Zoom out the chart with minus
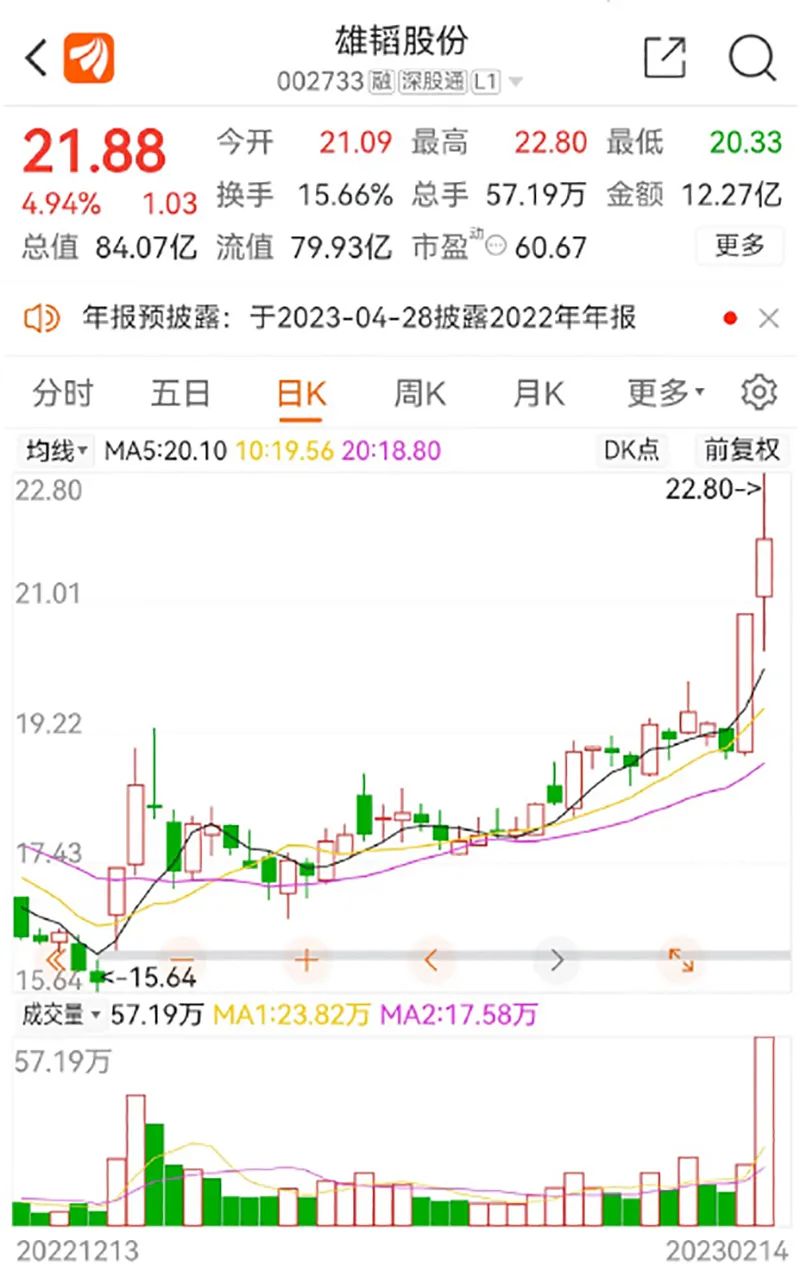 [x=182, y=961]
